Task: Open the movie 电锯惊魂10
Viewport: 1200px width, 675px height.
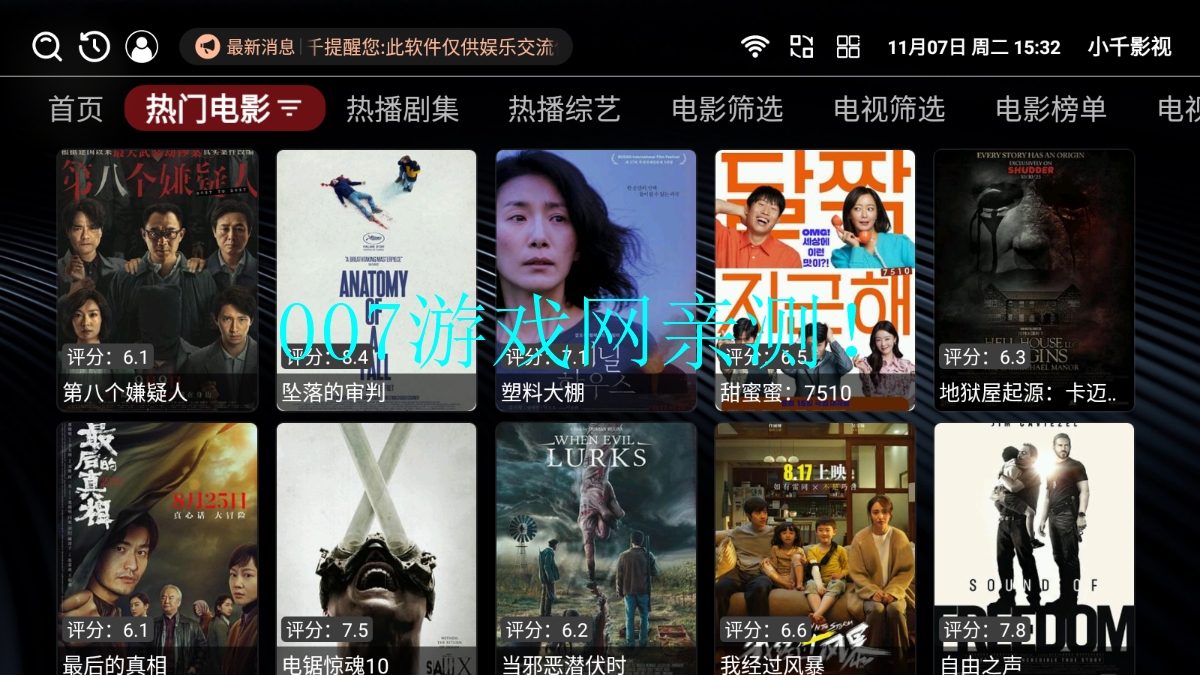Action: [x=376, y=549]
